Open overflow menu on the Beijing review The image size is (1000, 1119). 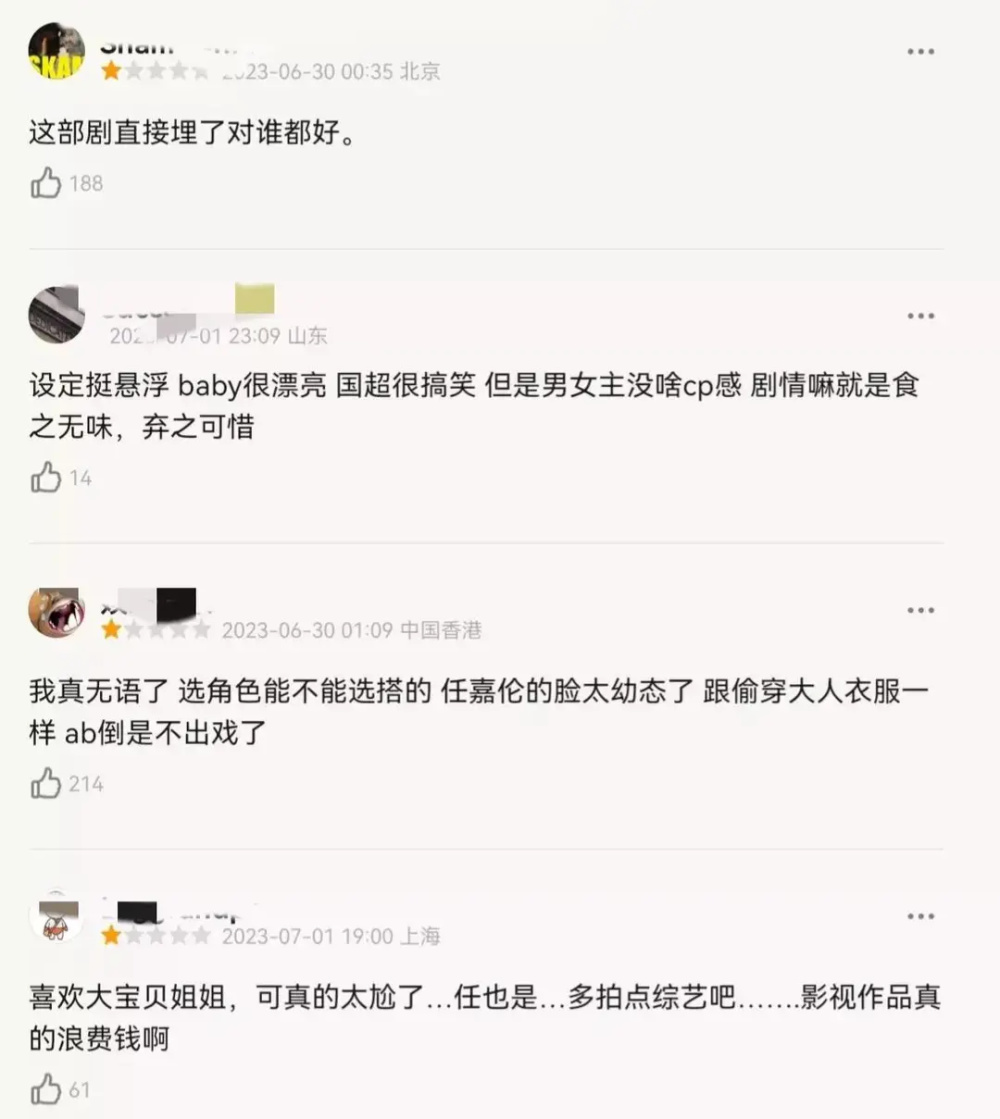point(920,52)
